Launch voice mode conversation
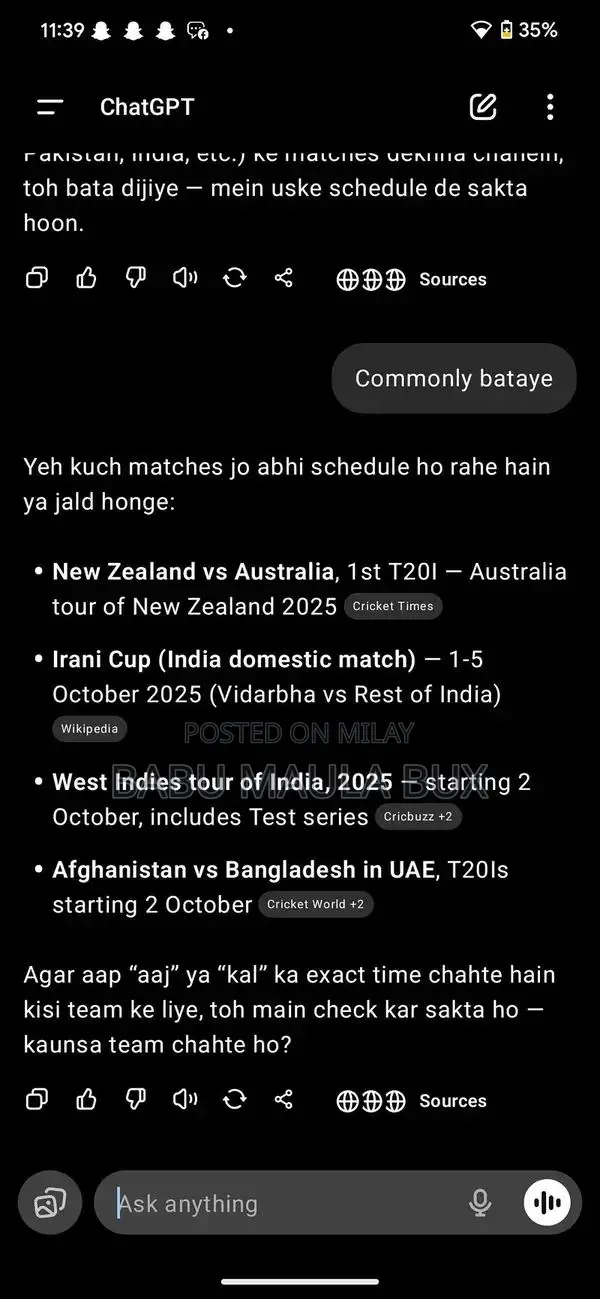Screen dimensions: 600x1299 pos(547,1202)
